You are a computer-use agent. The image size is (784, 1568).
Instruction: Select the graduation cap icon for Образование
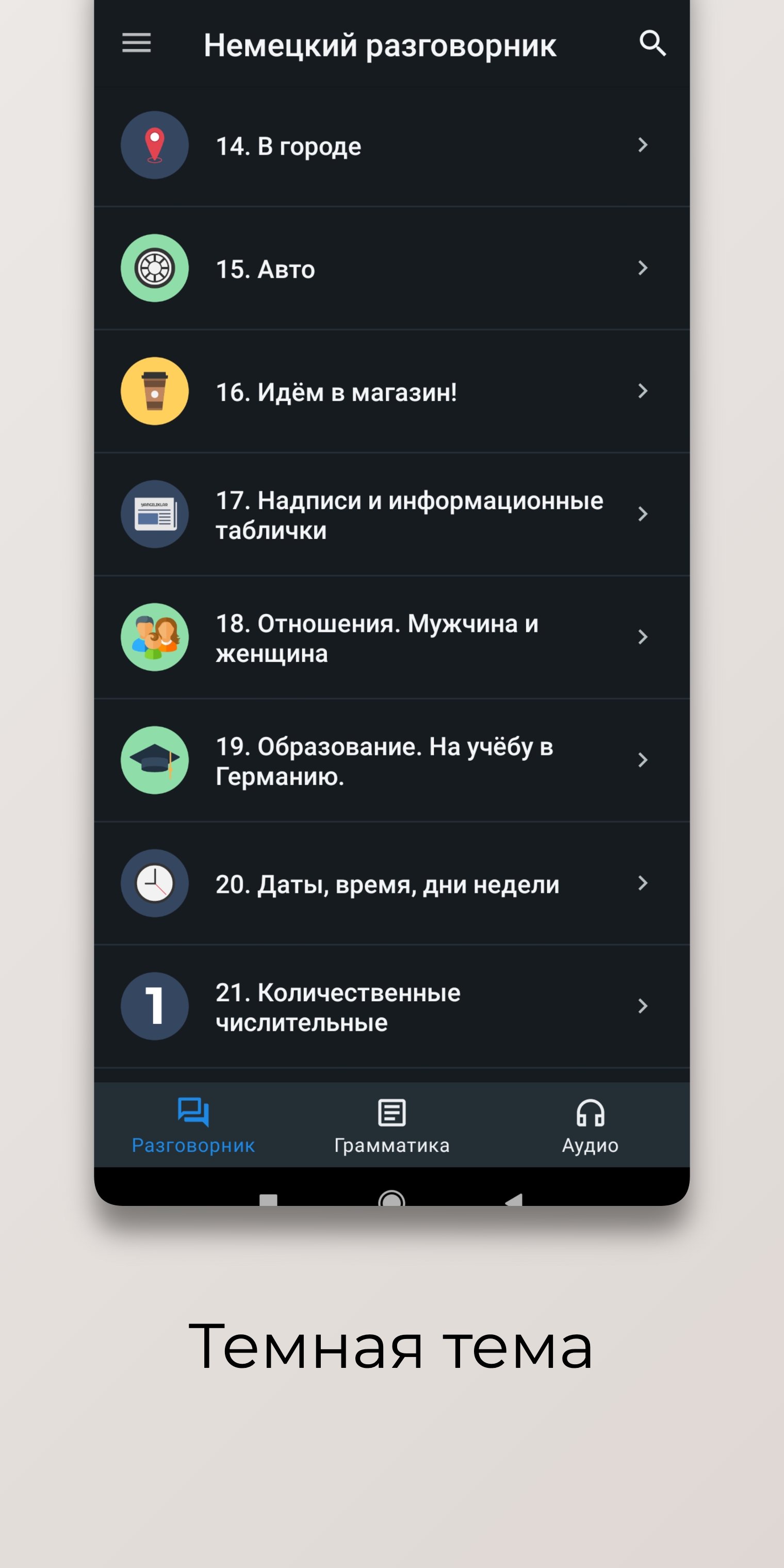(x=154, y=760)
